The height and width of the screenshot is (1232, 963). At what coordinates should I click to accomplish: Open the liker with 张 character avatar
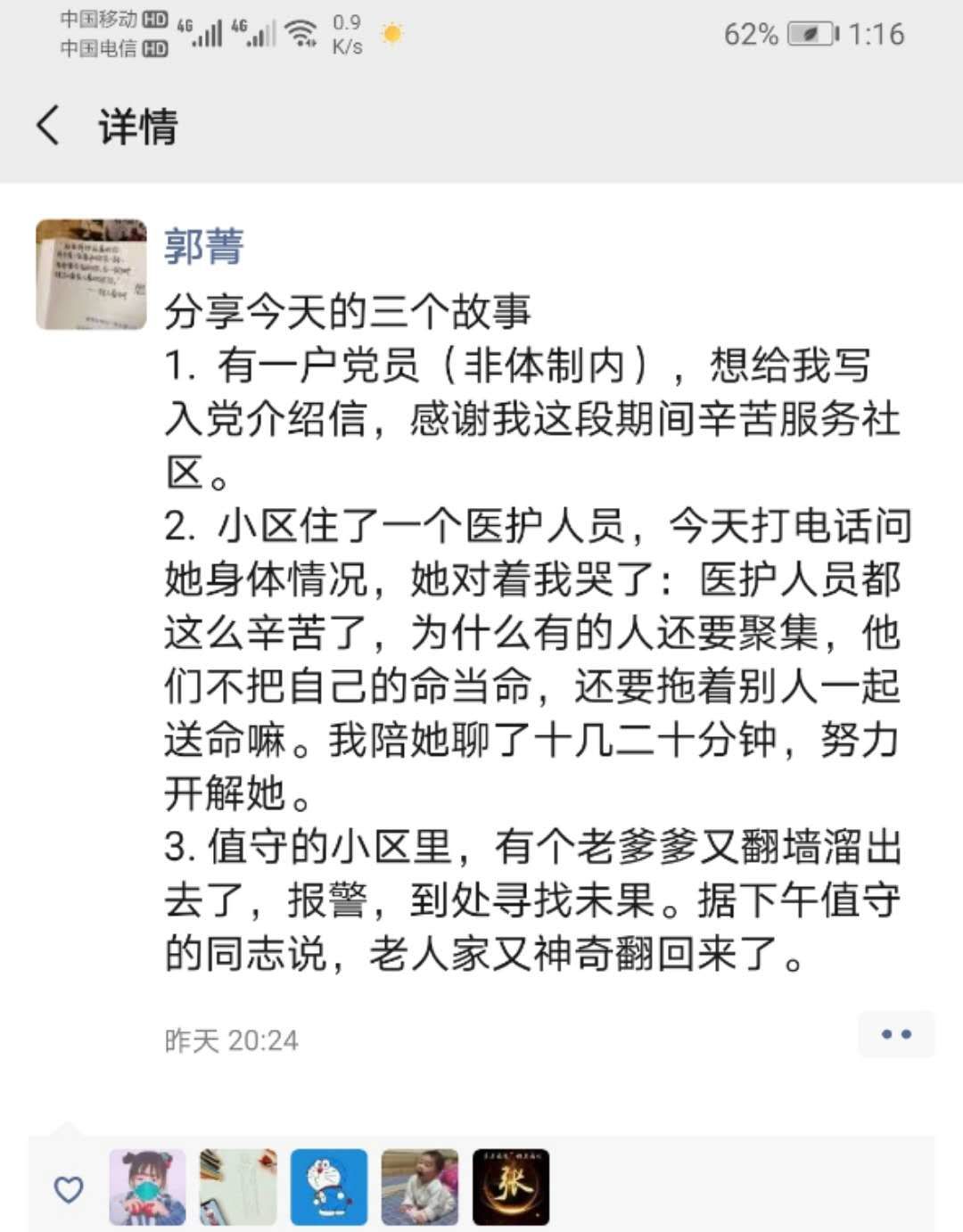(x=510, y=1187)
